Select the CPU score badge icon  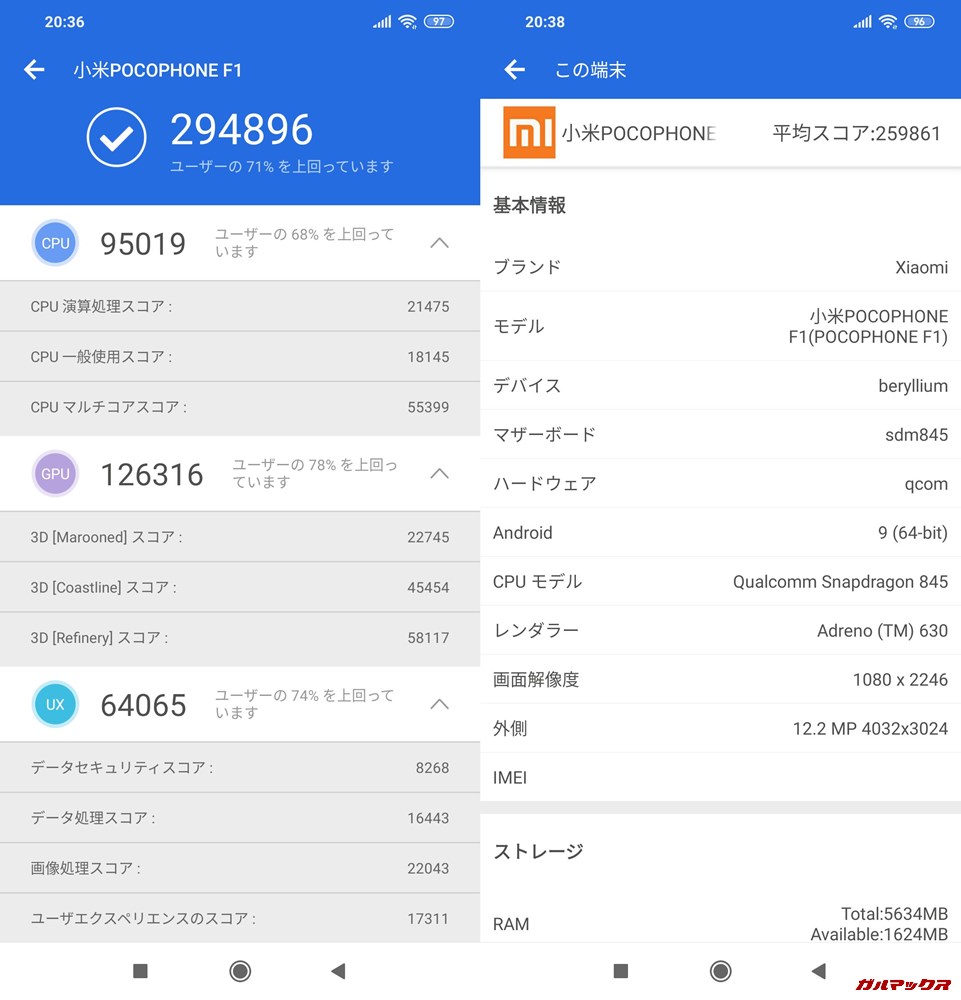point(55,242)
